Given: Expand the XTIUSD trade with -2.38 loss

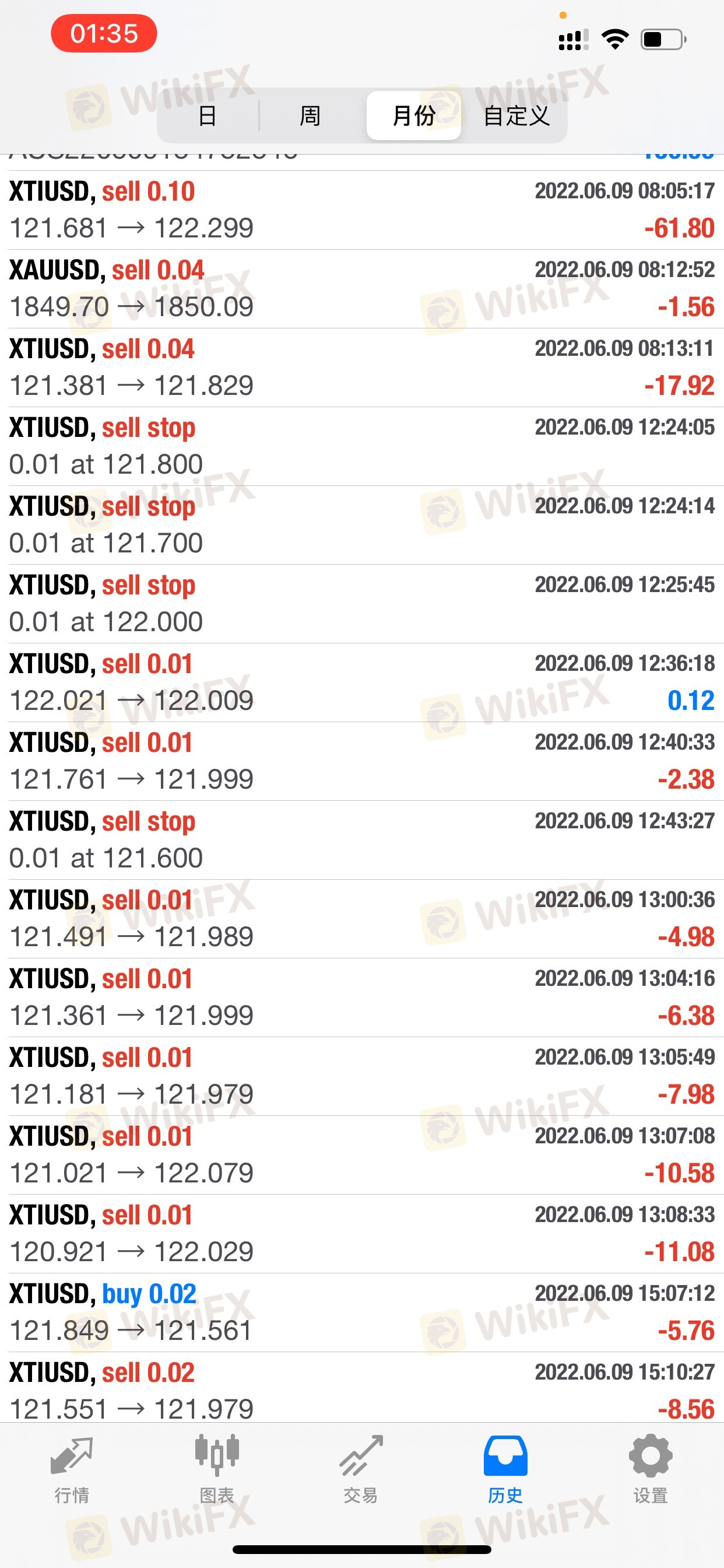Looking at the screenshot, I should coord(362,761).
